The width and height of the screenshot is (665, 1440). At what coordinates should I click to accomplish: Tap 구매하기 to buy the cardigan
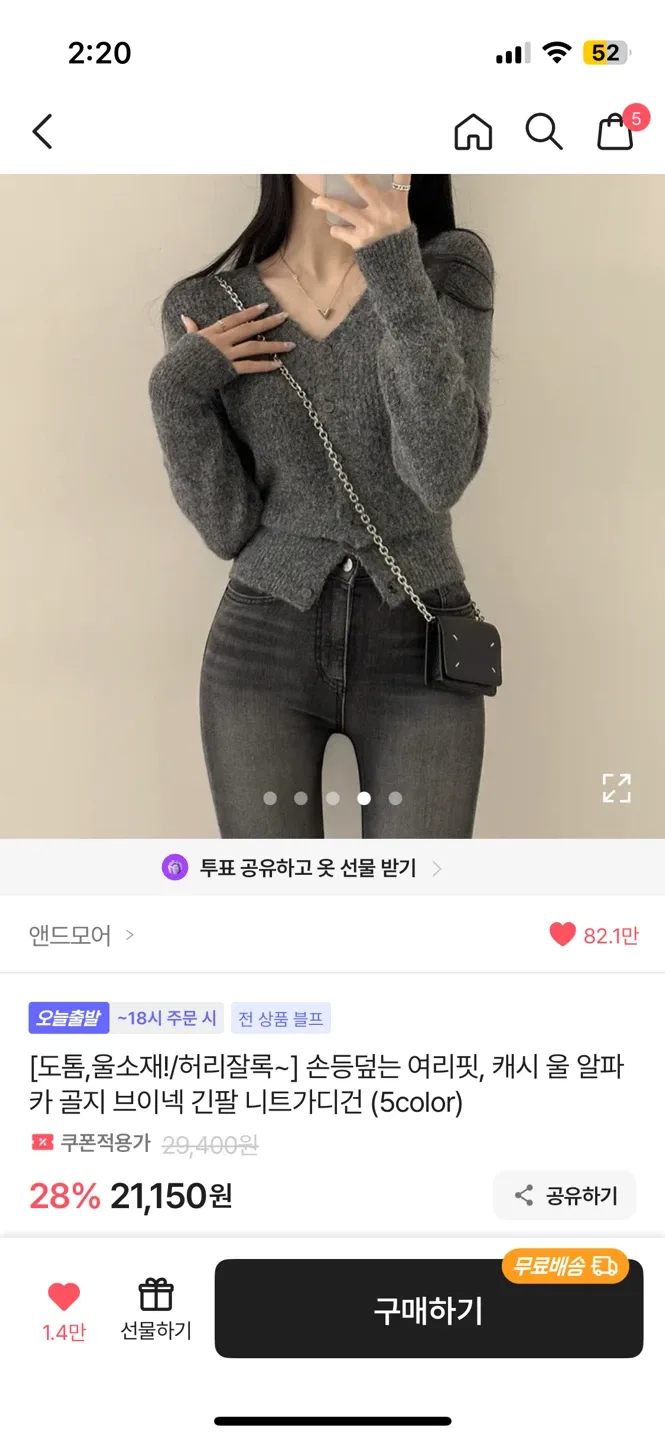point(428,1310)
